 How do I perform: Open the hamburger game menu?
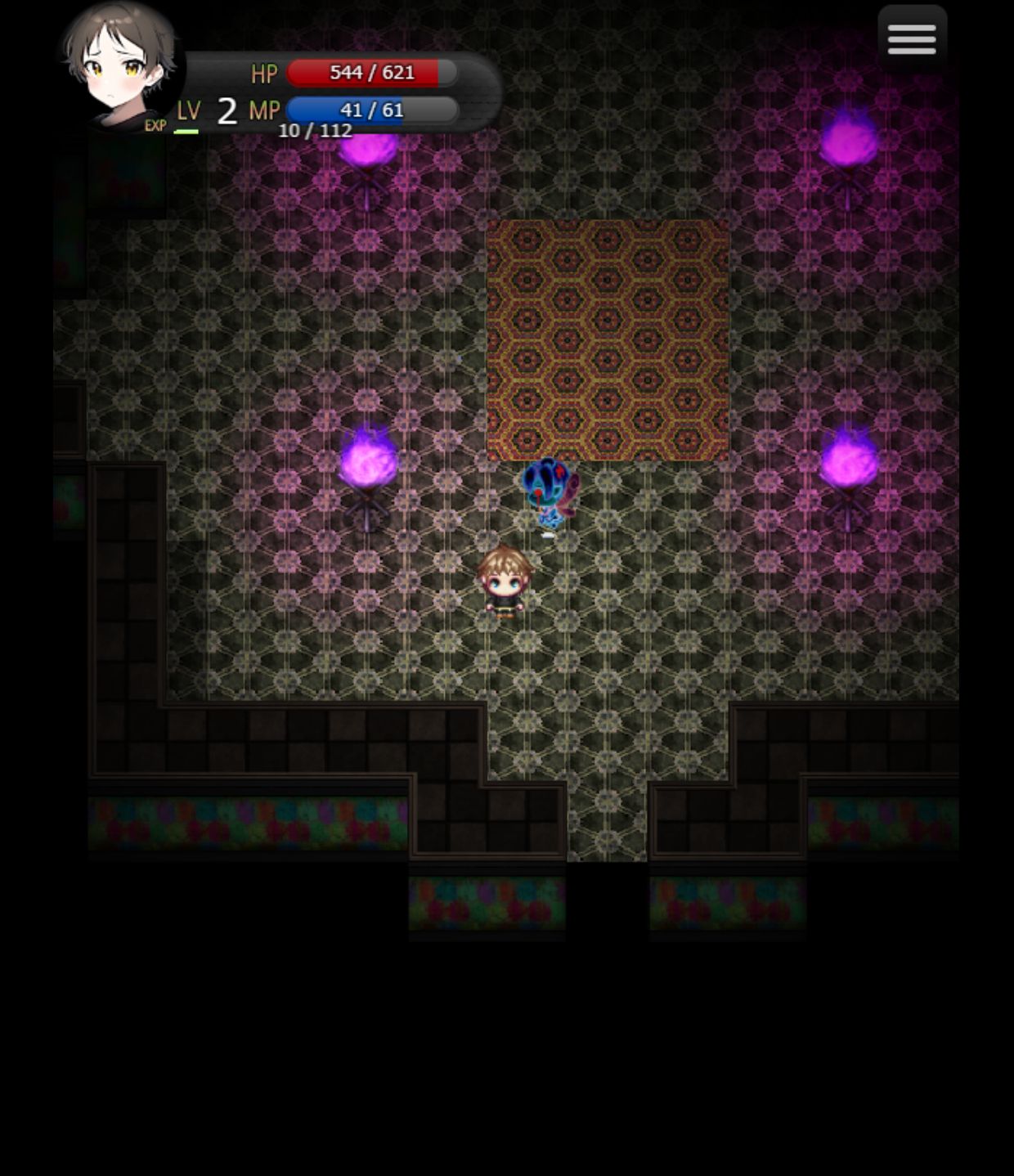pyautogui.click(x=912, y=38)
